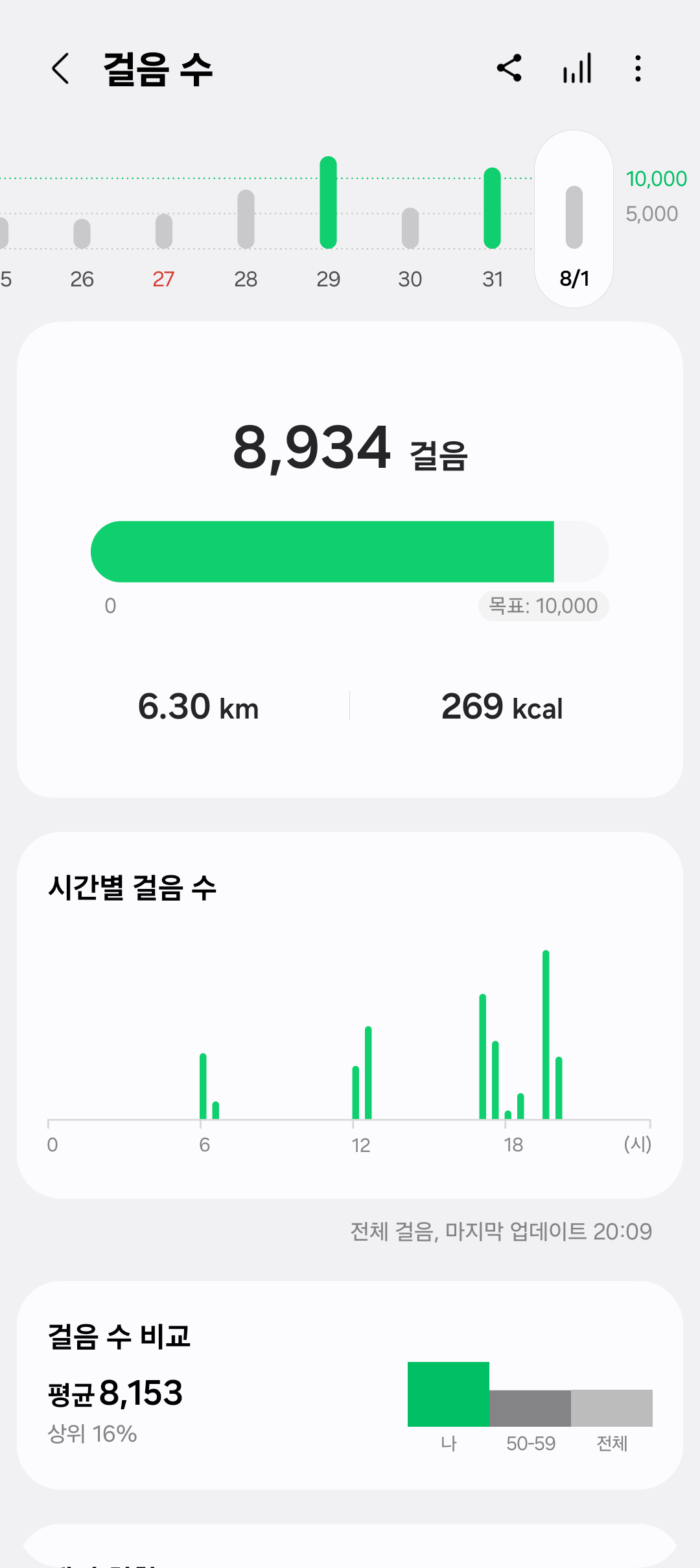700x1568 pixels.
Task: Open the step trends chart icon
Action: pos(577,69)
